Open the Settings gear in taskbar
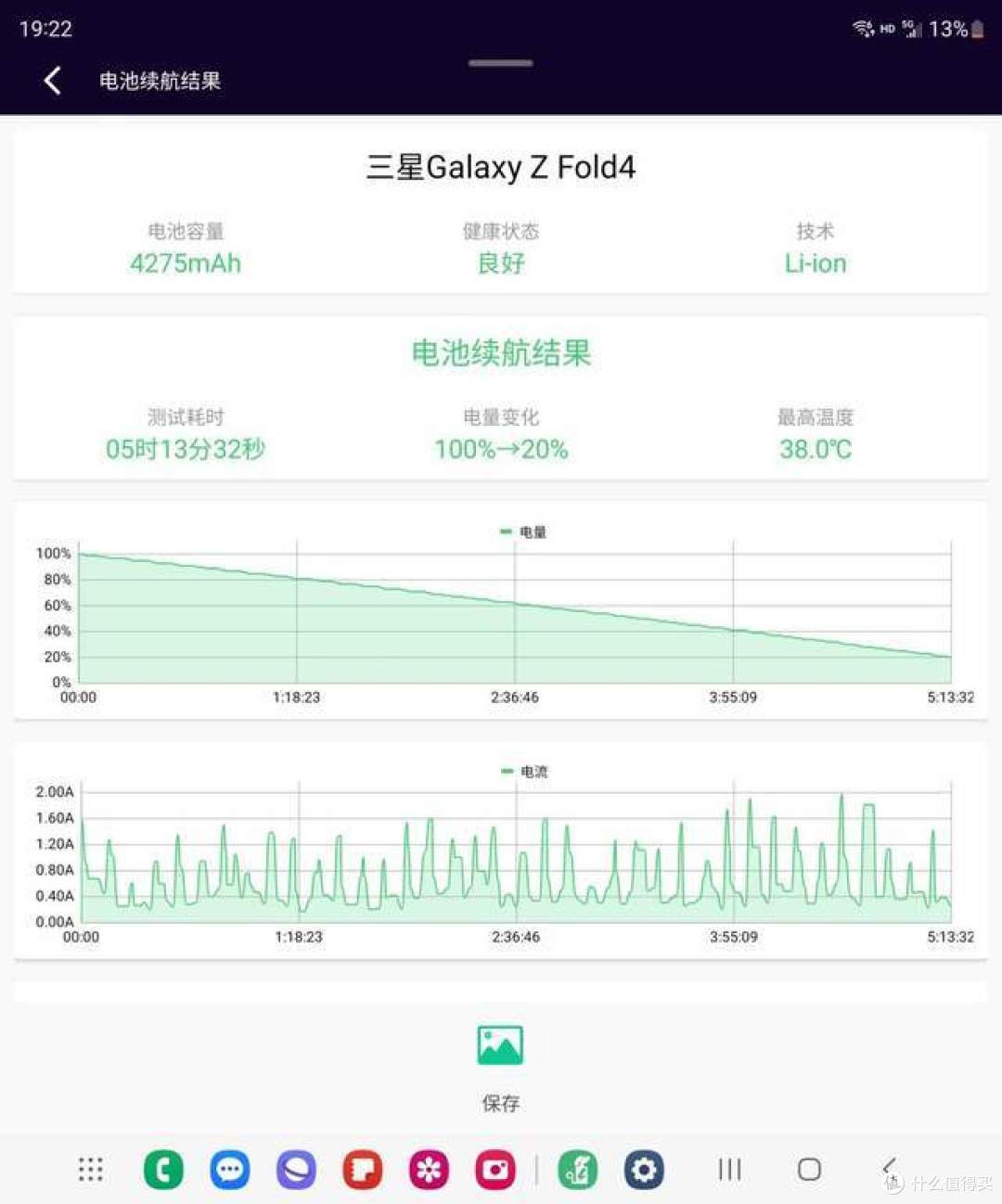 coord(645,1168)
